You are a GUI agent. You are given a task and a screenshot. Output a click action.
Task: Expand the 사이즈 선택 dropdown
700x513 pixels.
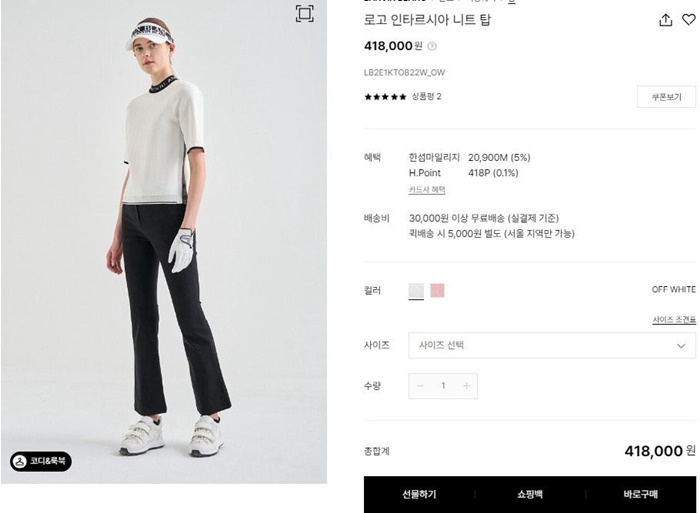point(552,346)
